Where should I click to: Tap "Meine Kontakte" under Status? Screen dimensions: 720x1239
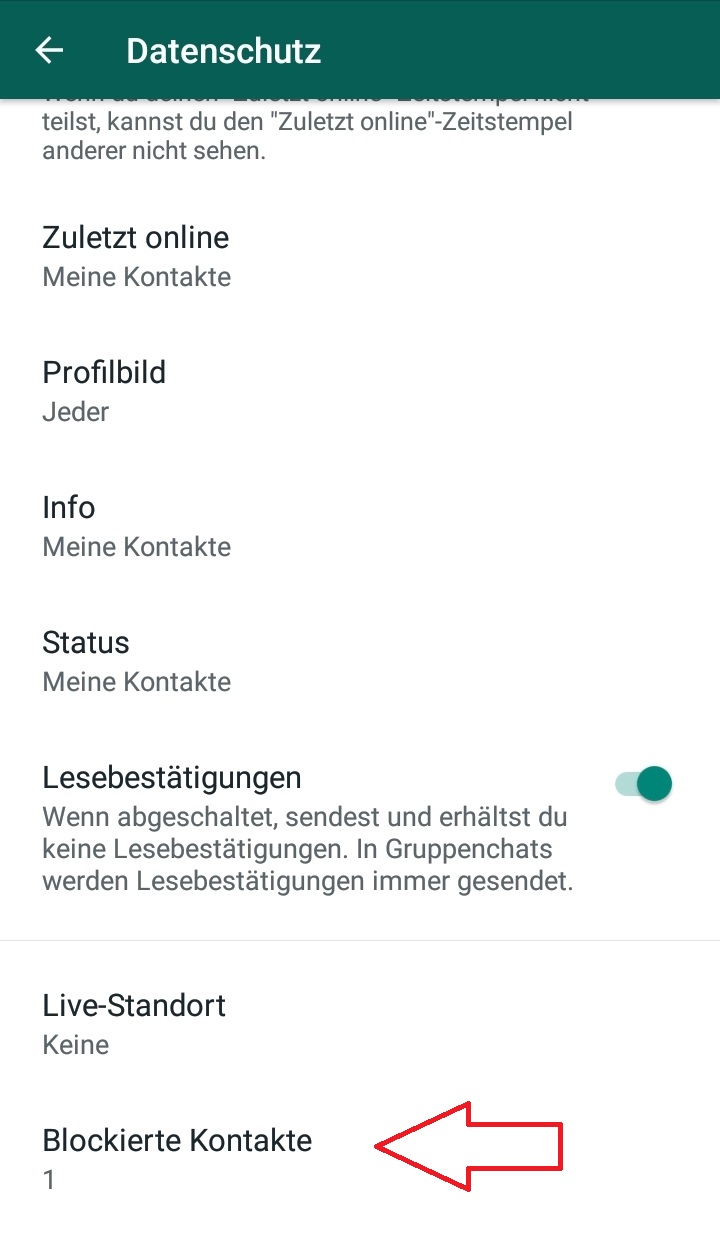coord(136,682)
